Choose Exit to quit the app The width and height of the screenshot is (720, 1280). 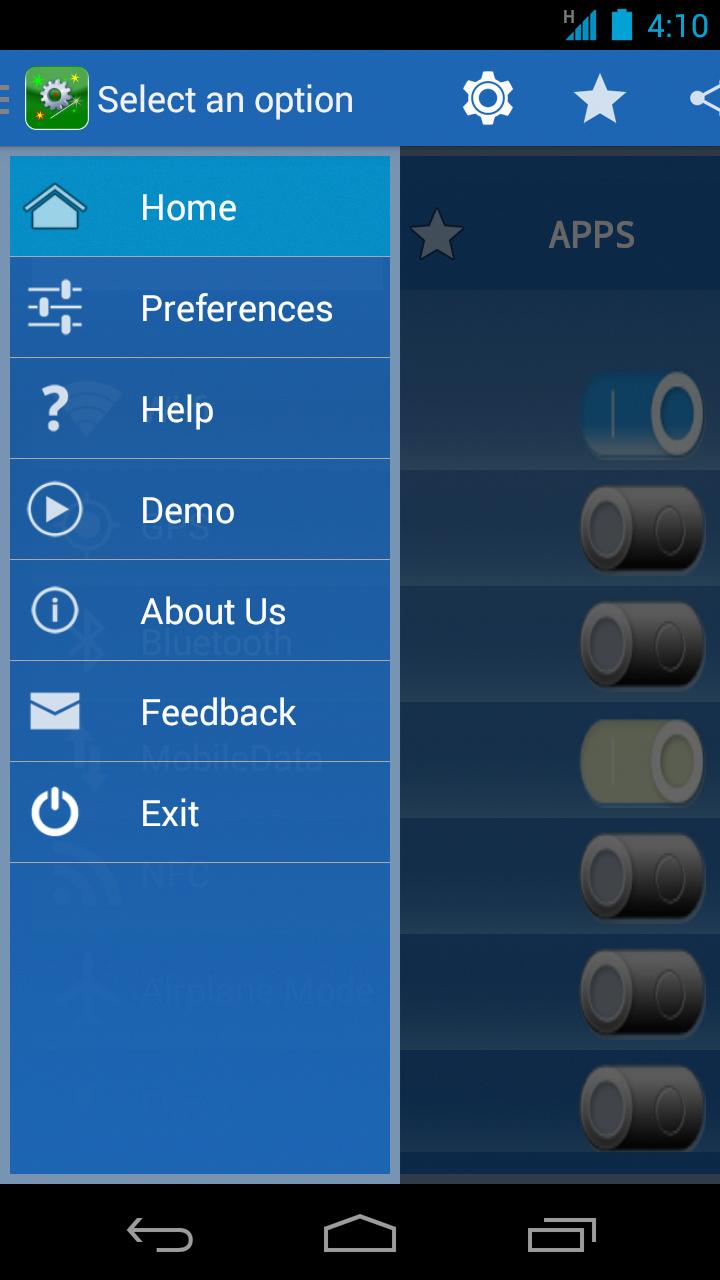(x=200, y=813)
